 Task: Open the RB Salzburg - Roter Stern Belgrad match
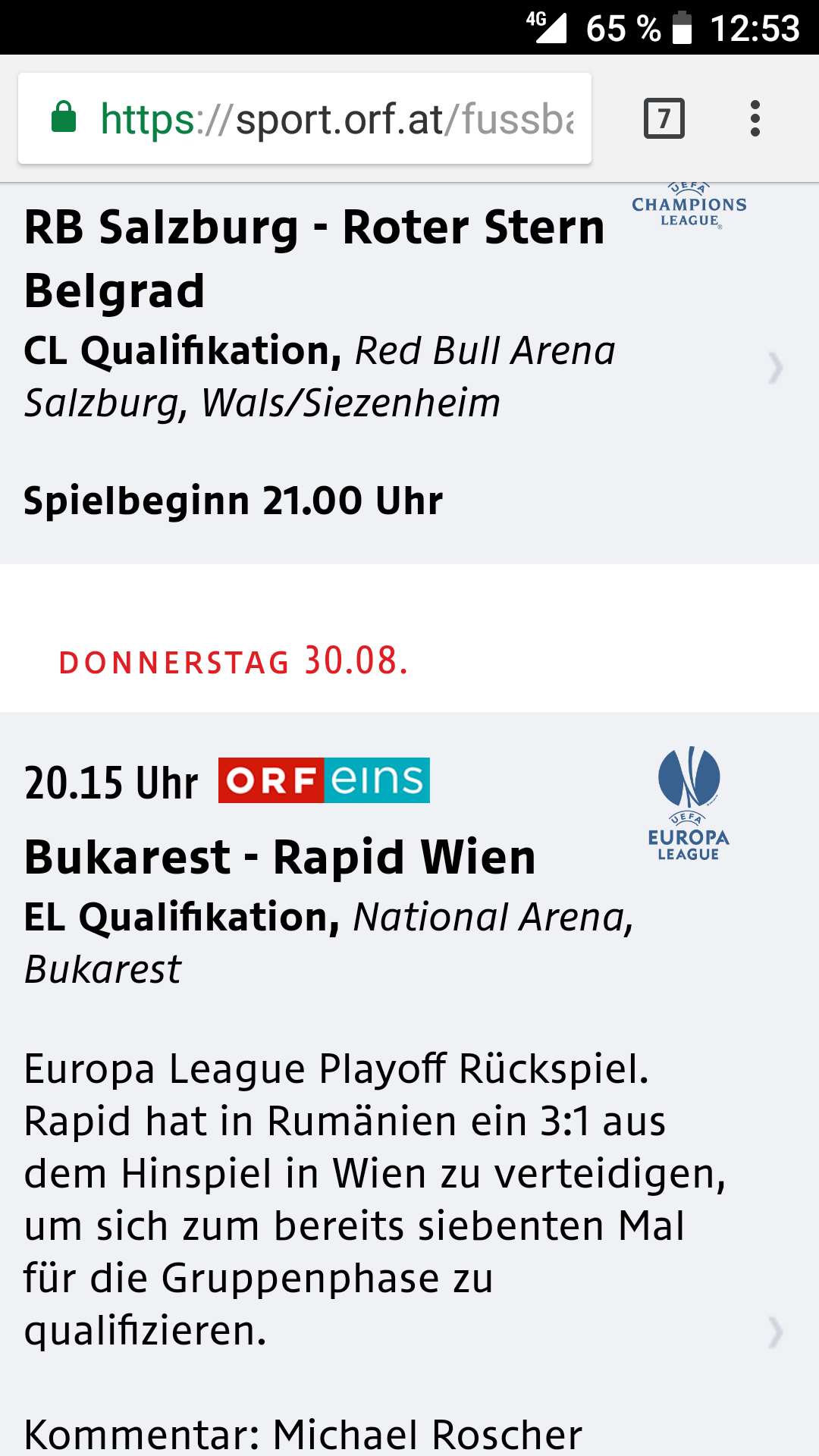pyautogui.click(x=409, y=373)
